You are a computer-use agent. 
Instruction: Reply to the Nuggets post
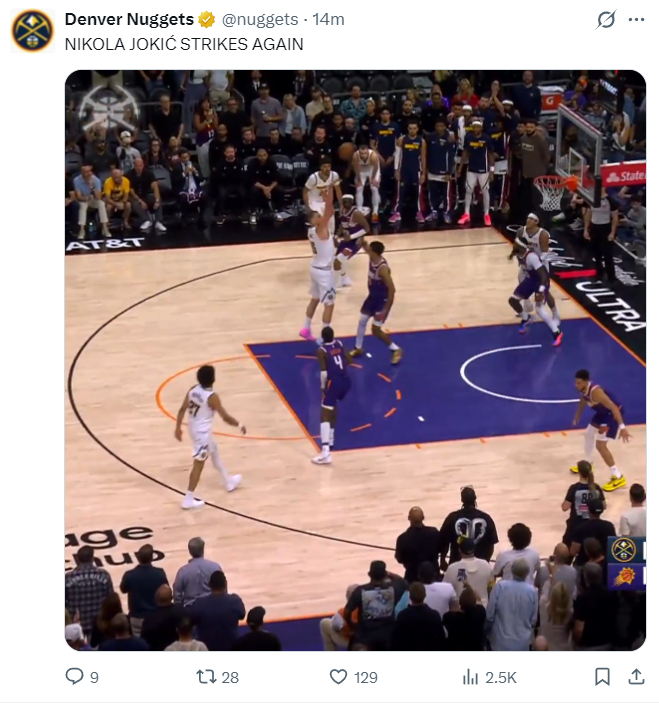pos(75,677)
